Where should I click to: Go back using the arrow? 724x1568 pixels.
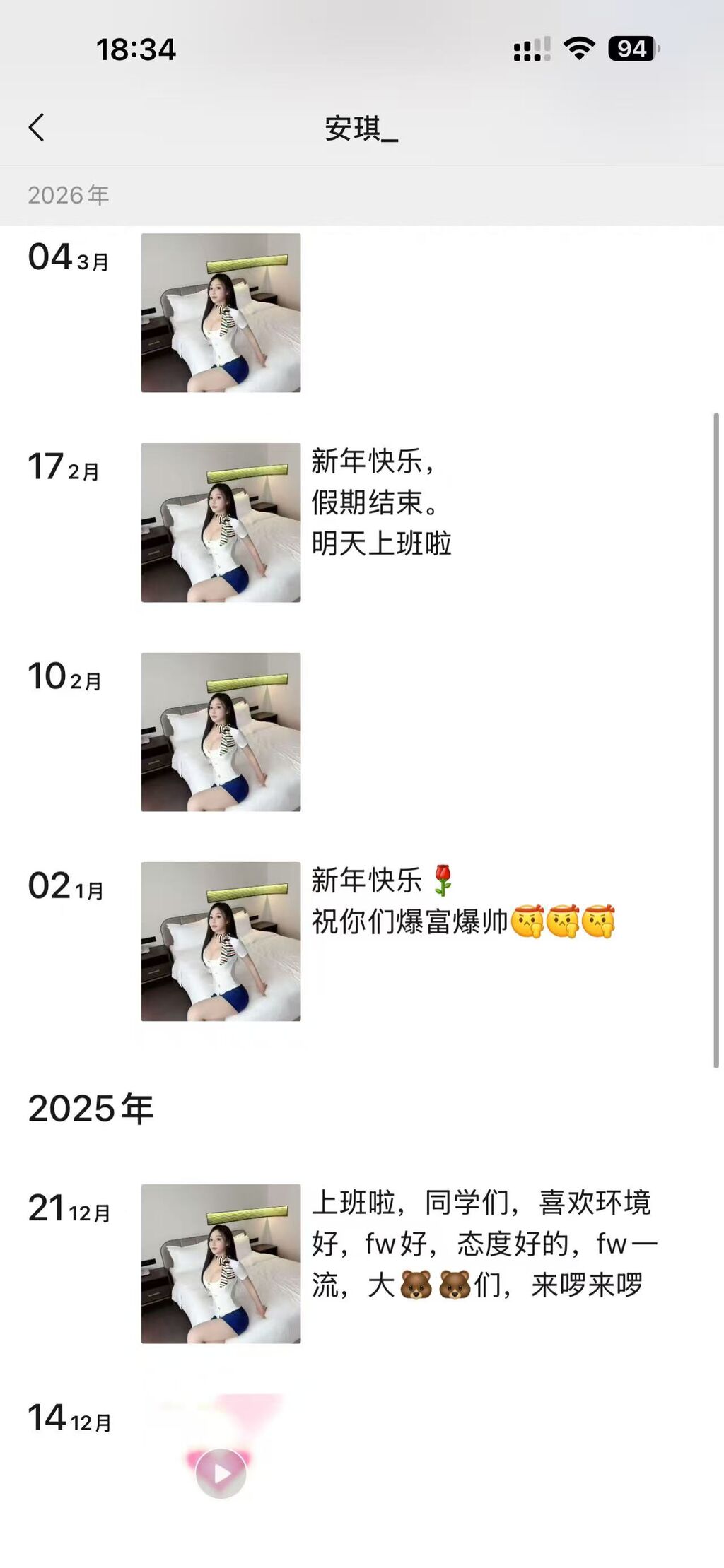(x=37, y=128)
